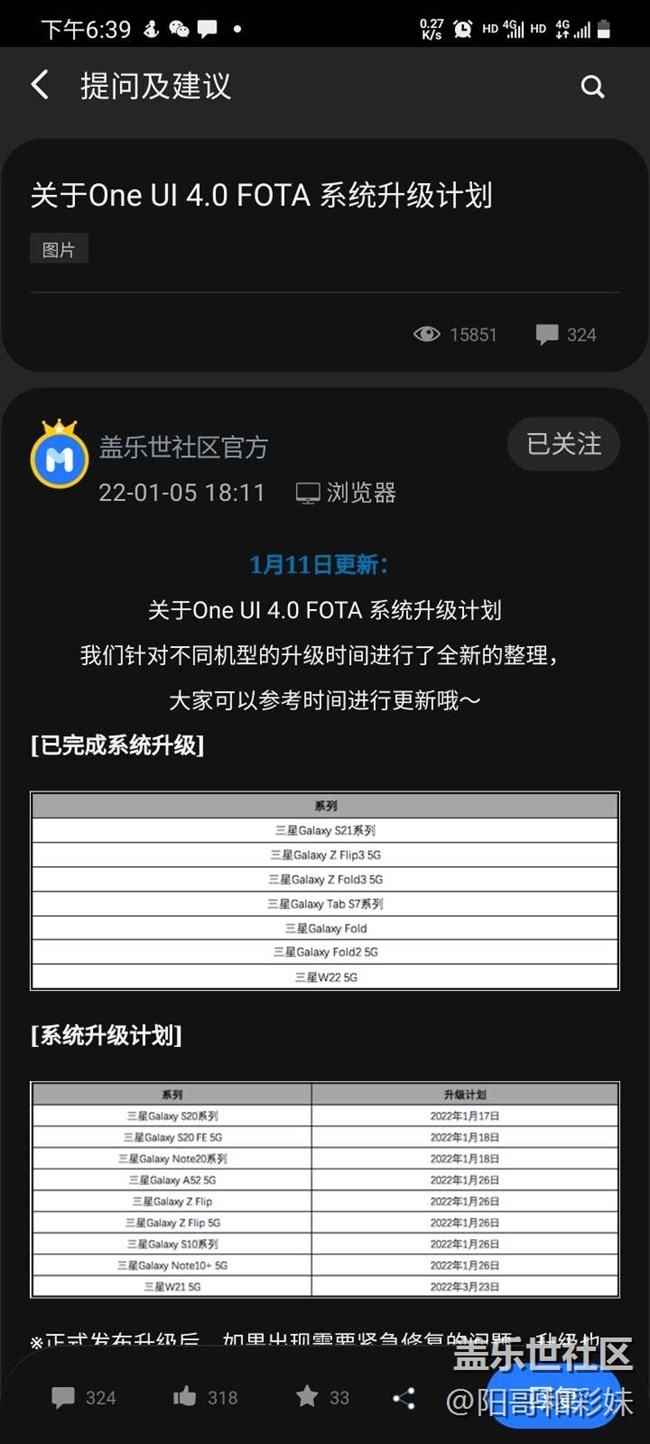Screen dimensions: 650x1444
Task: Go back from the post
Action: tap(40, 85)
